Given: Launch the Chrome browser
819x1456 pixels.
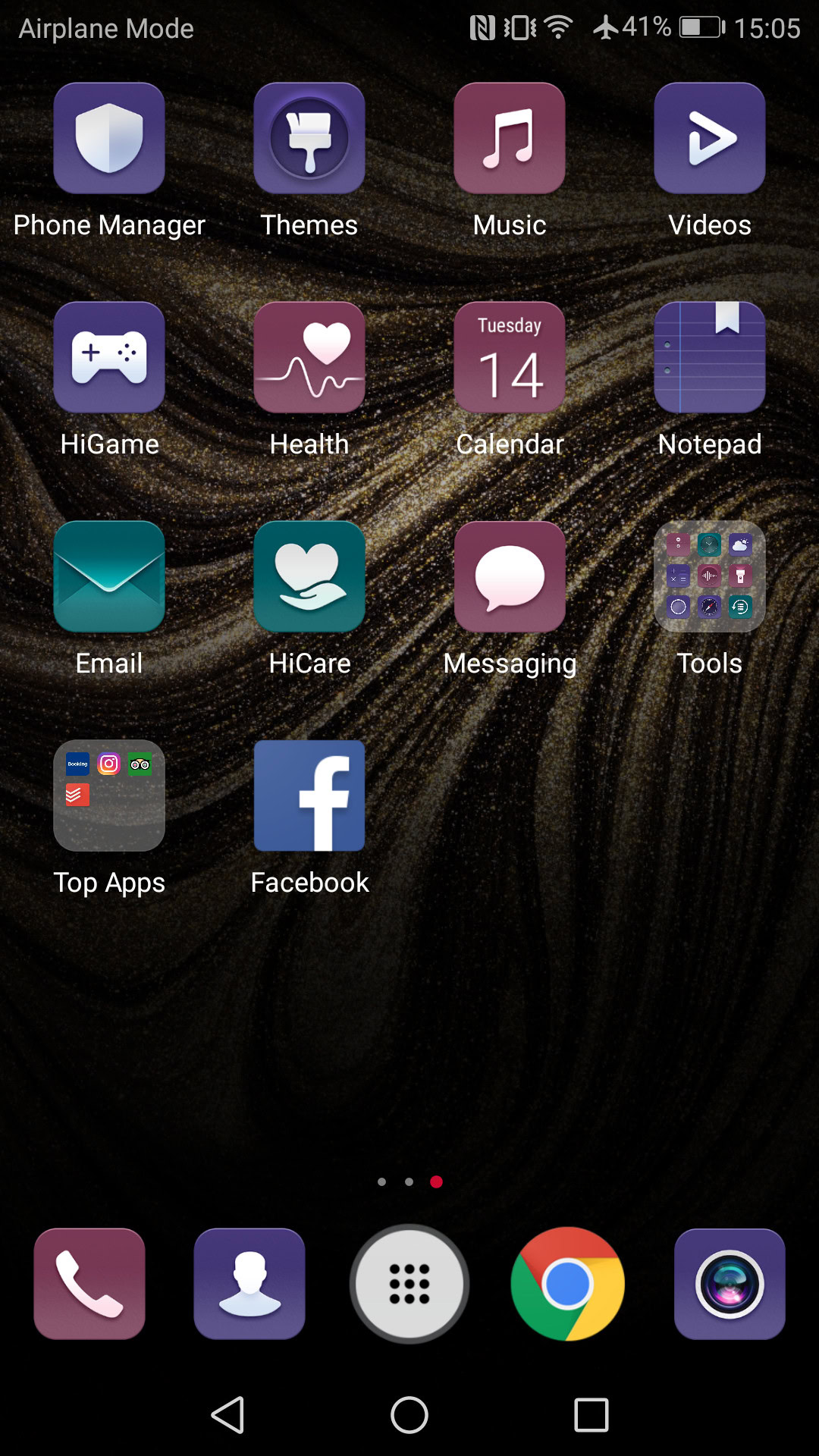Looking at the screenshot, I should 568,1284.
